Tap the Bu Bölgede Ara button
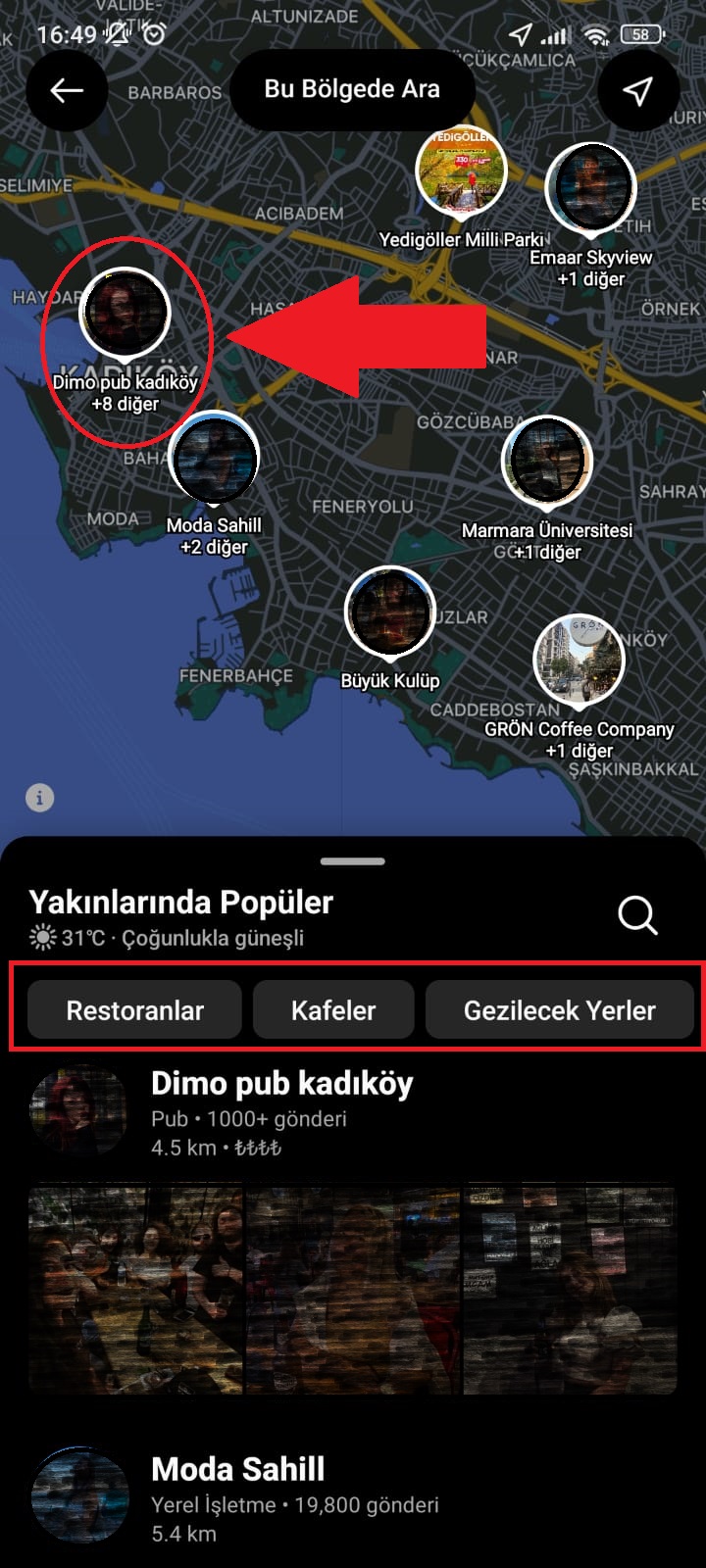Image resolution: width=706 pixels, height=1568 pixels. 352,90
